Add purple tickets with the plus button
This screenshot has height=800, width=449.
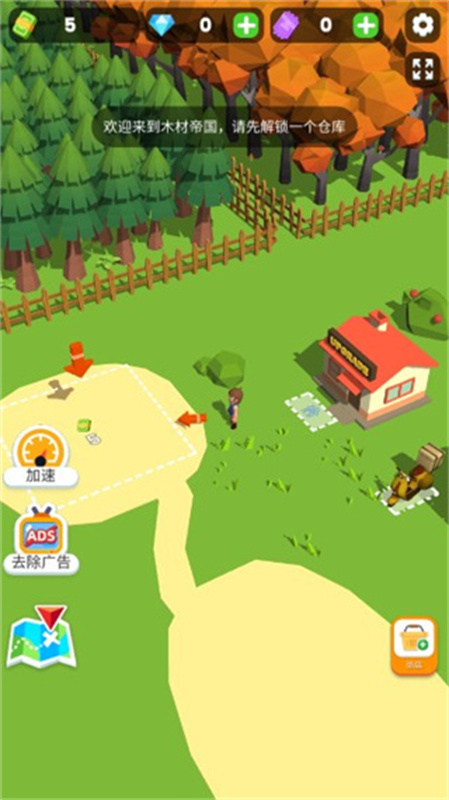pyautogui.click(x=366, y=25)
